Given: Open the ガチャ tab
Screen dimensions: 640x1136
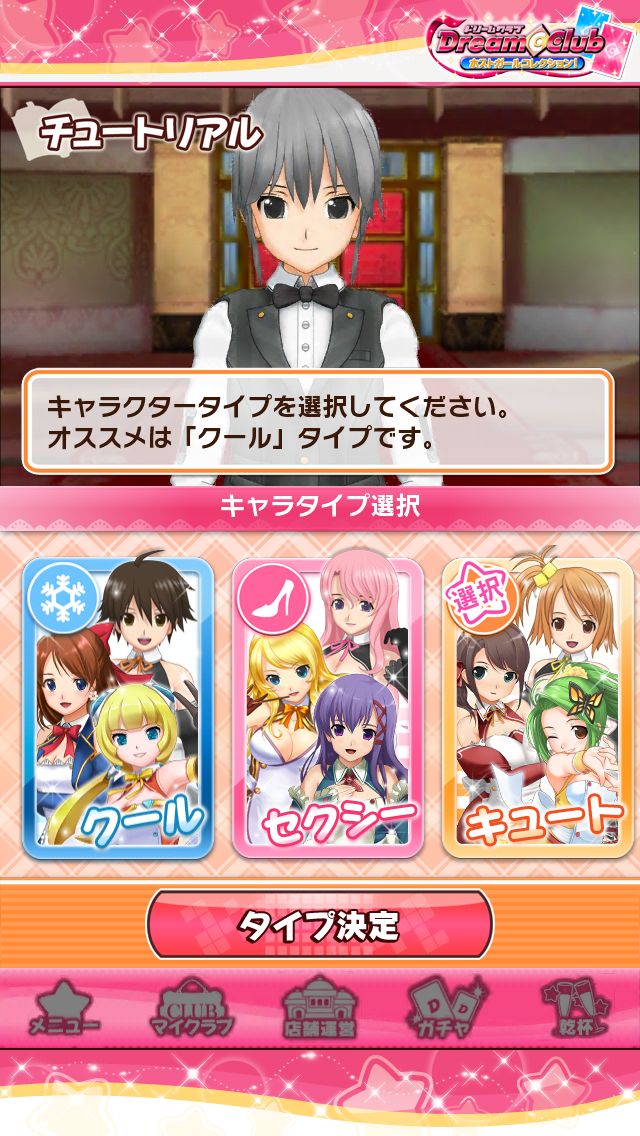Looking at the screenshot, I should pos(446,1008).
